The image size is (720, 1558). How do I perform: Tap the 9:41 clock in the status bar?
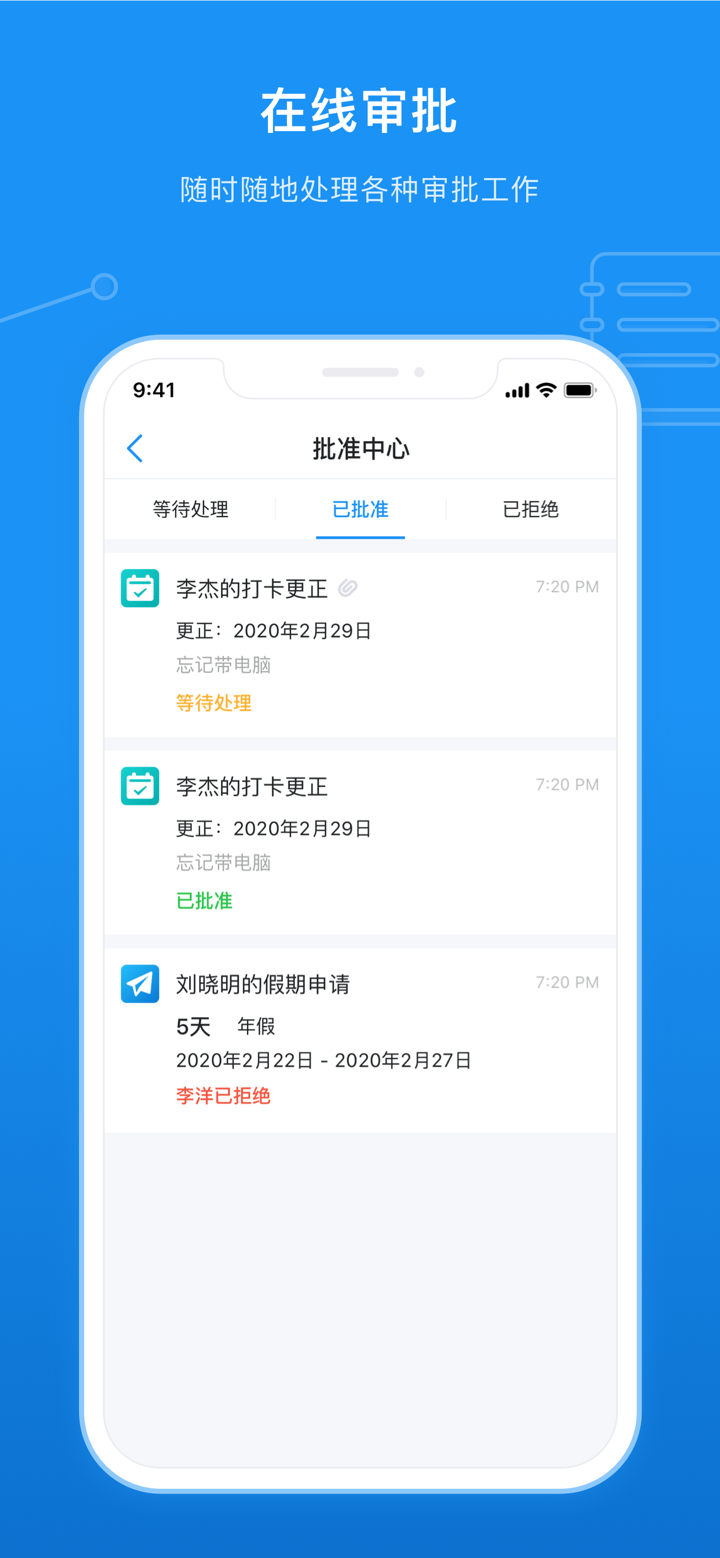156,390
